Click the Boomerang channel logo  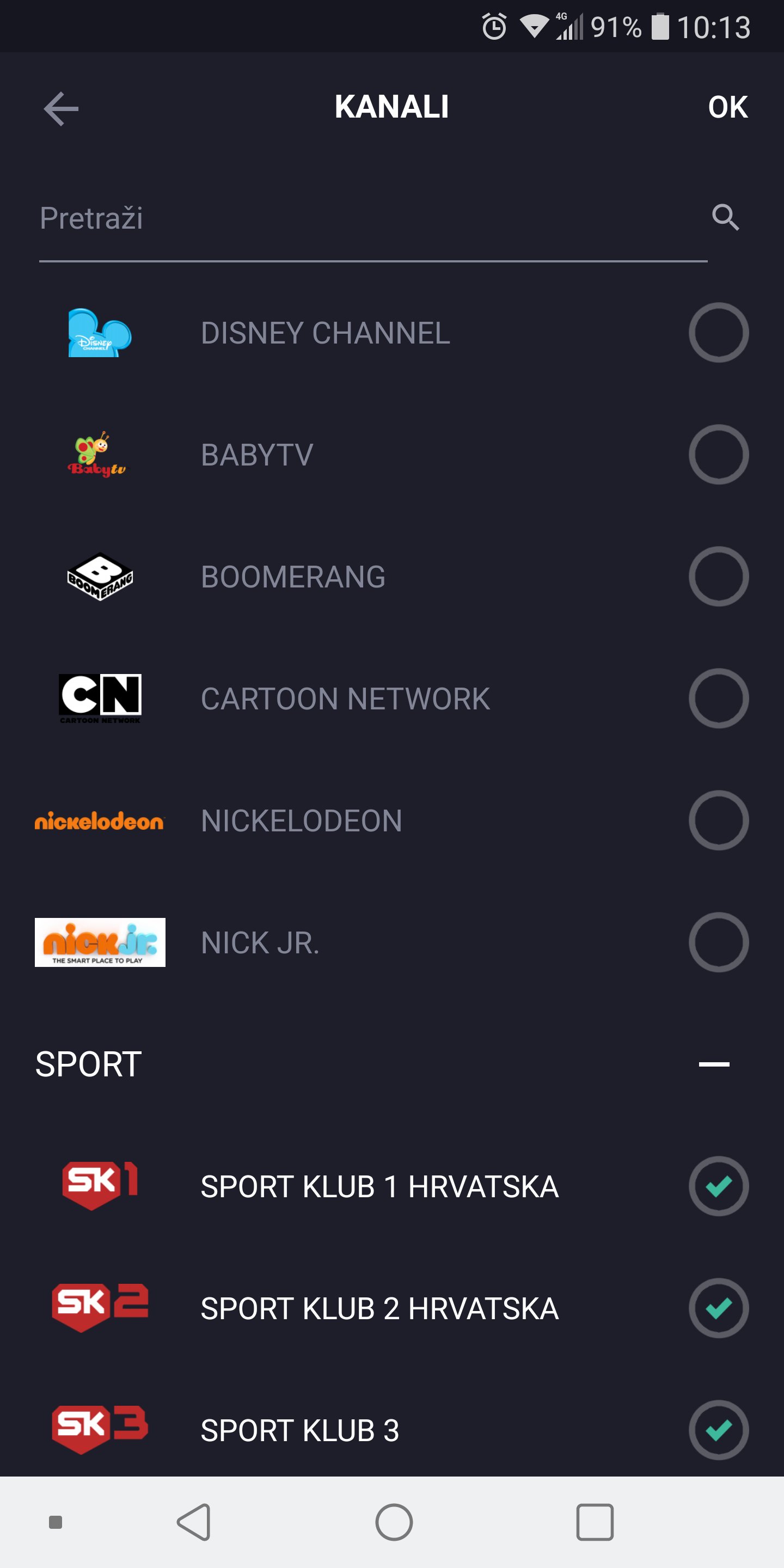[x=99, y=577]
